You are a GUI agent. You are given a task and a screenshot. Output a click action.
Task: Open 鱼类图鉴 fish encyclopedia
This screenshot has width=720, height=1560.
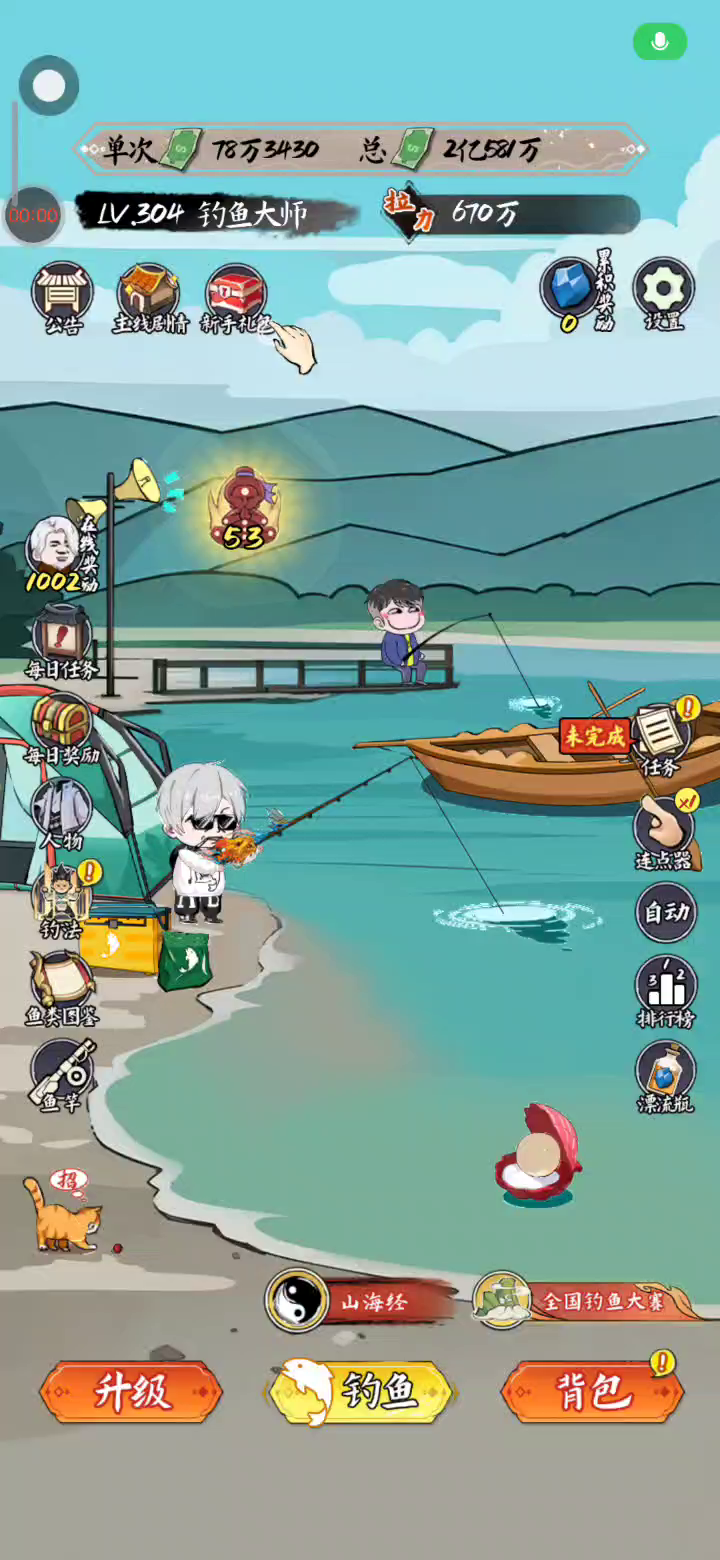(62, 985)
